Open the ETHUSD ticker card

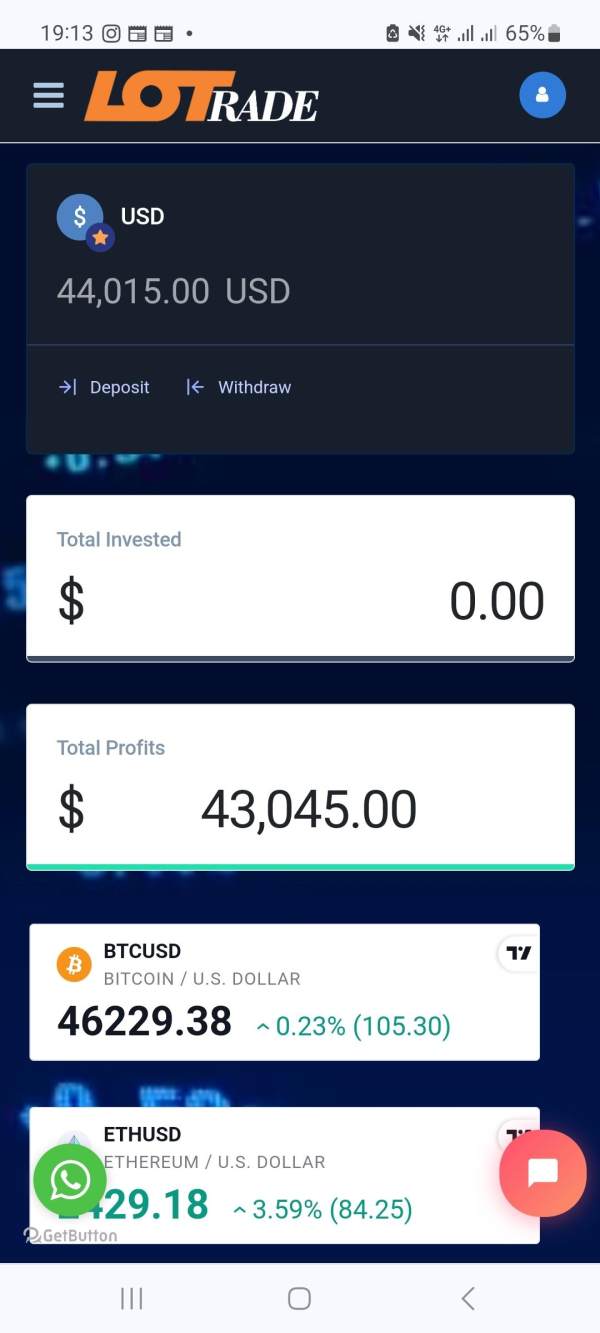point(285,1175)
